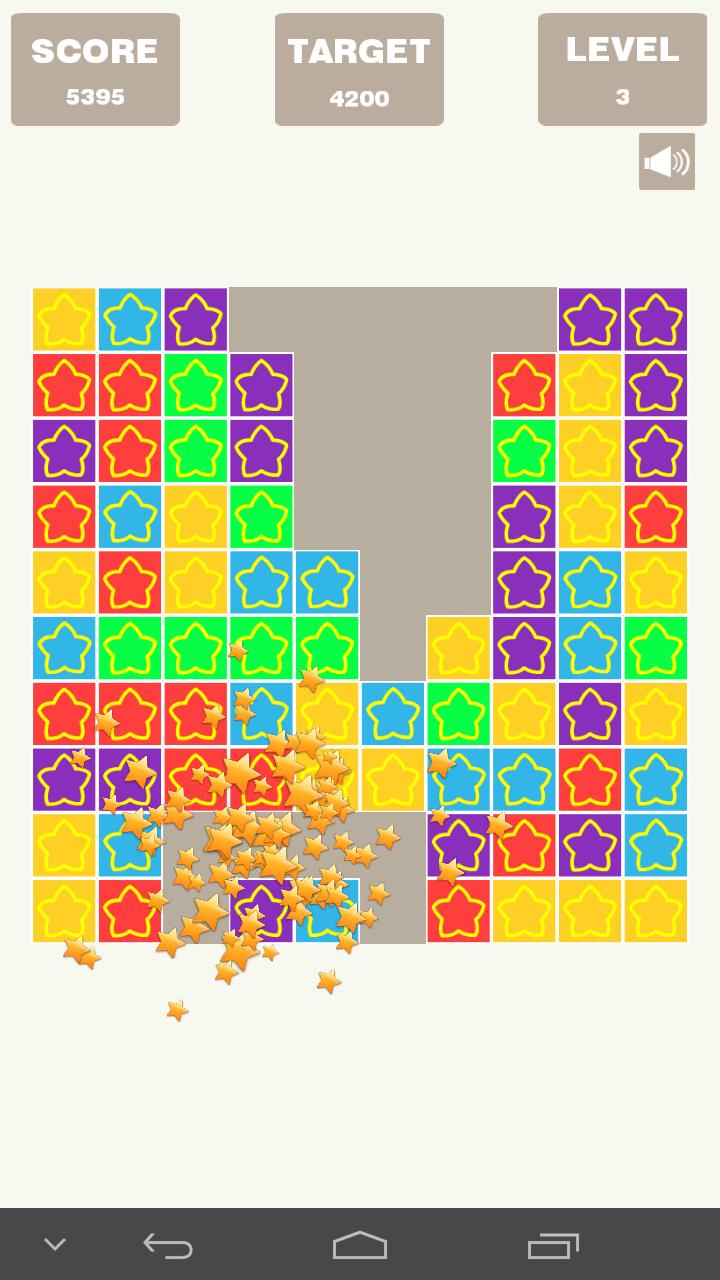
Task: Tap the yellow star in the top-left corner
Action: pyautogui.click(x=64, y=320)
